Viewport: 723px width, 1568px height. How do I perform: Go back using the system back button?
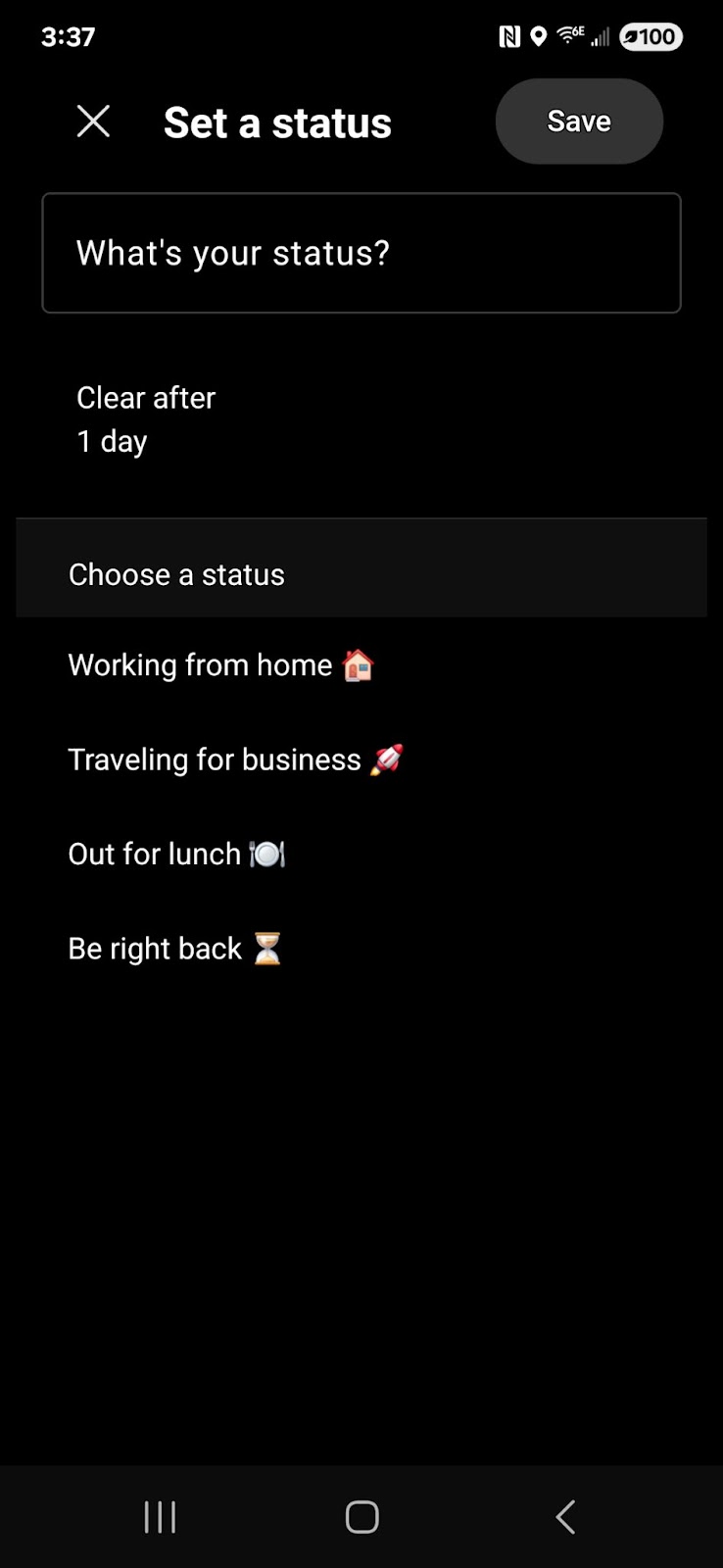click(x=564, y=1517)
